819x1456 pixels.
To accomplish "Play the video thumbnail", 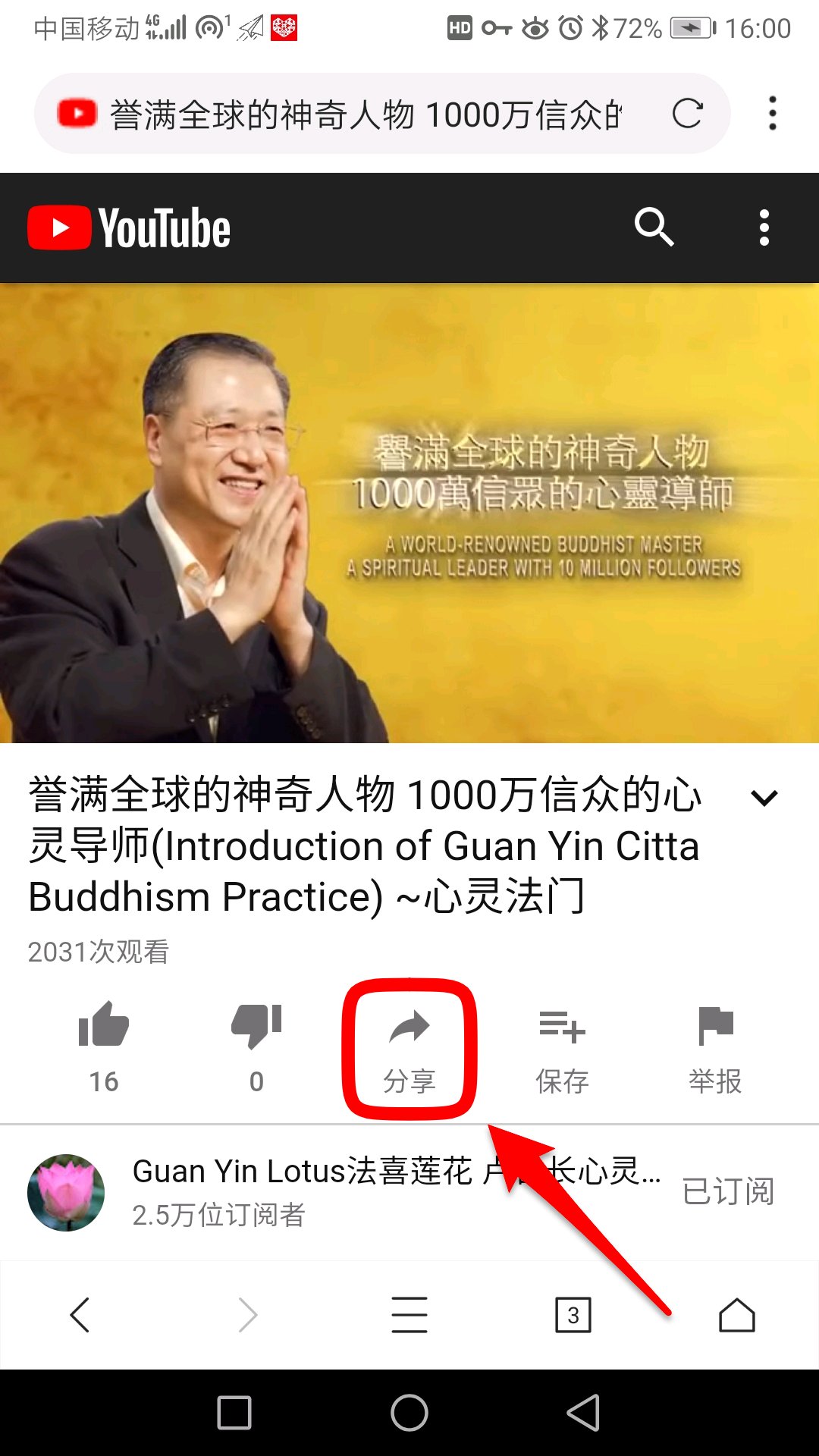I will pyautogui.click(x=409, y=513).
